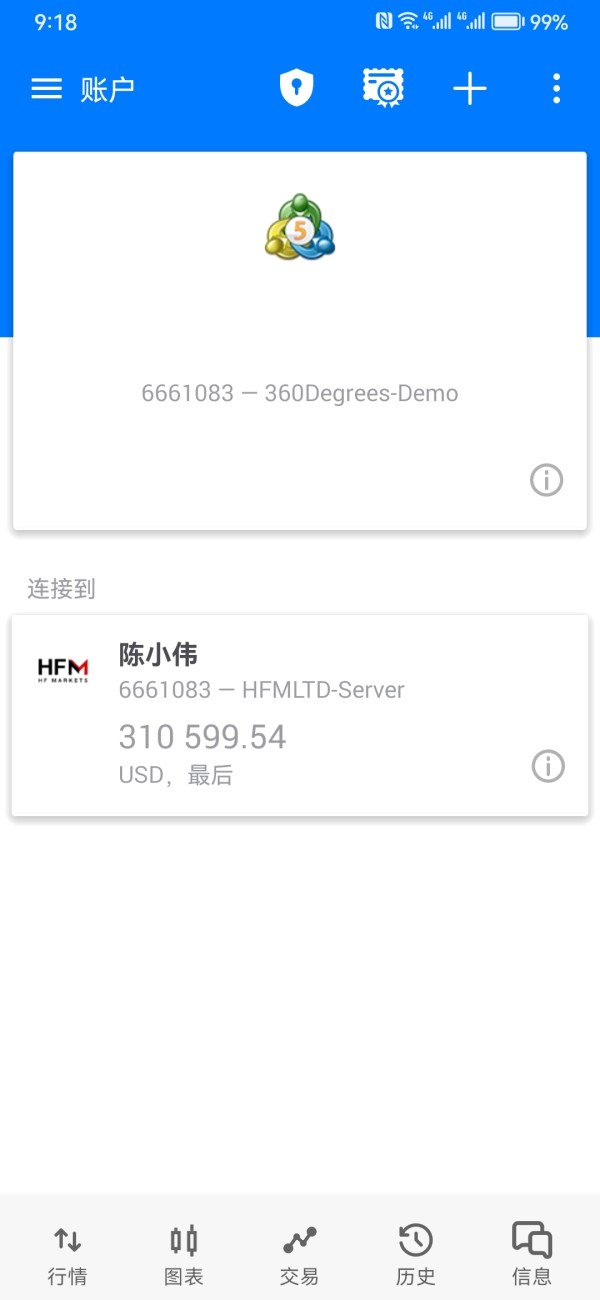The width and height of the screenshot is (600, 1300).
Task: Open the 交易 tab
Action: click(300, 1256)
